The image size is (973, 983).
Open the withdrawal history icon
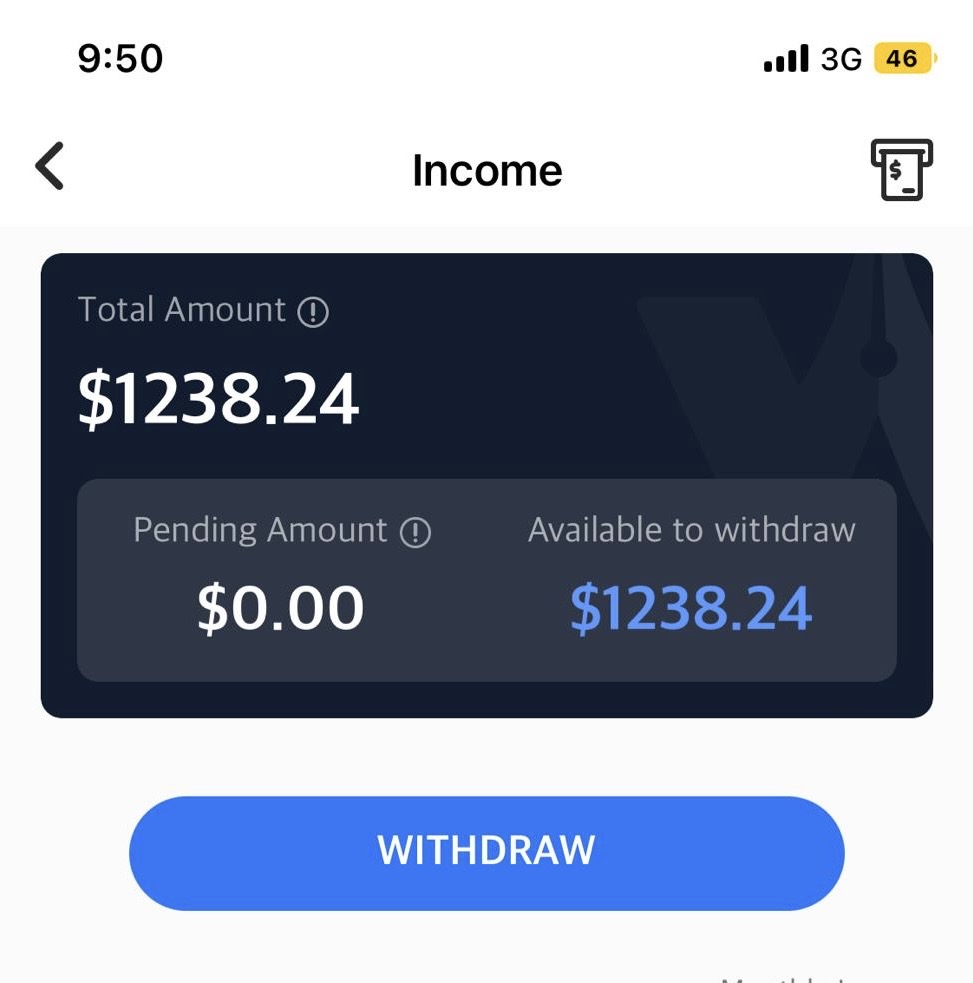900,170
